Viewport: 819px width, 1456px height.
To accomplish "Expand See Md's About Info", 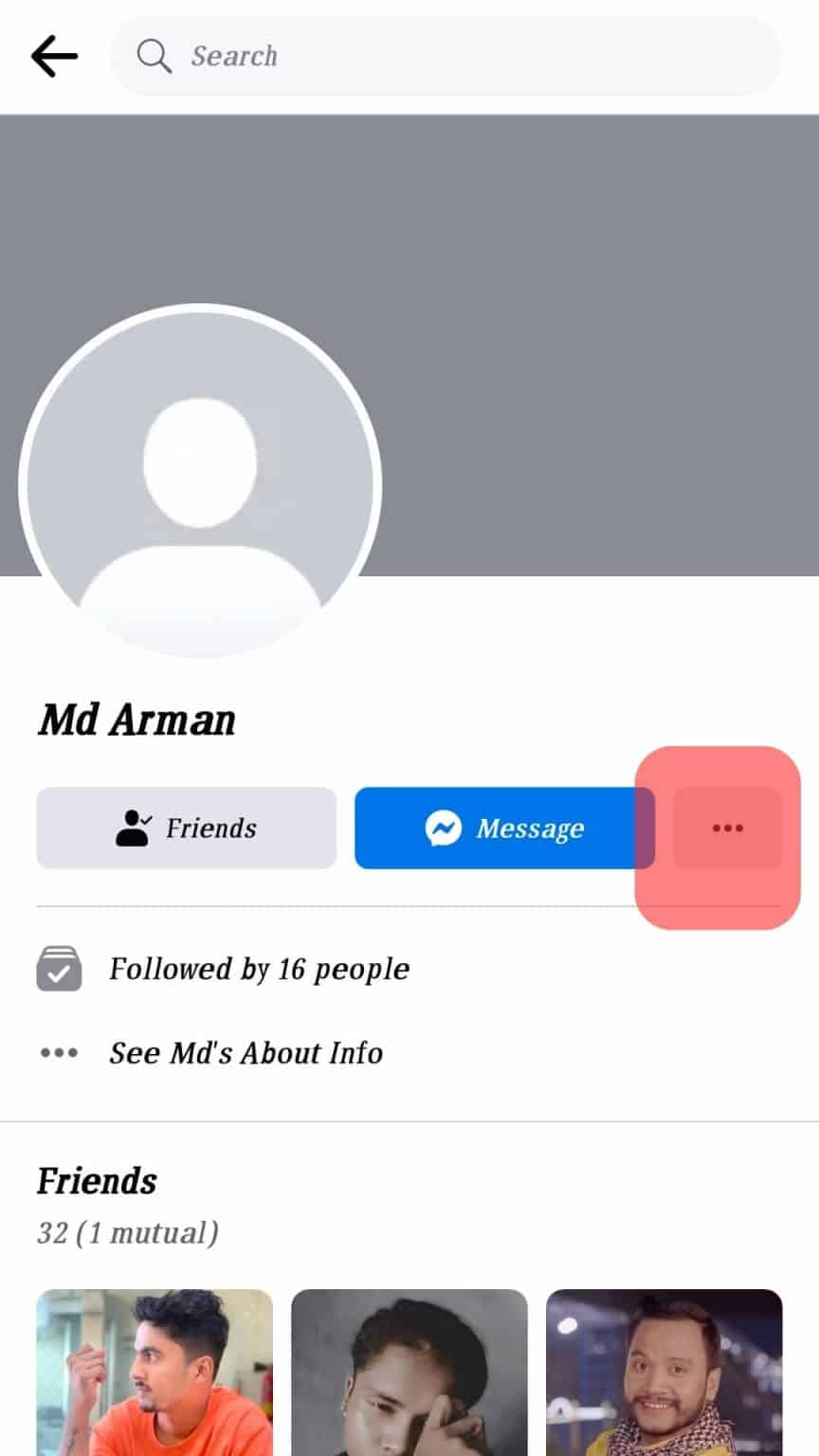I will pos(245,1052).
